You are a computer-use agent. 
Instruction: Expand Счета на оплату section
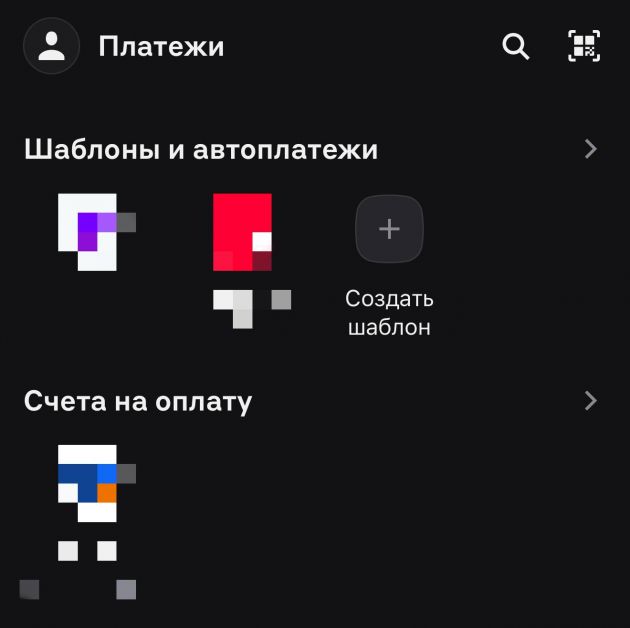coord(590,401)
